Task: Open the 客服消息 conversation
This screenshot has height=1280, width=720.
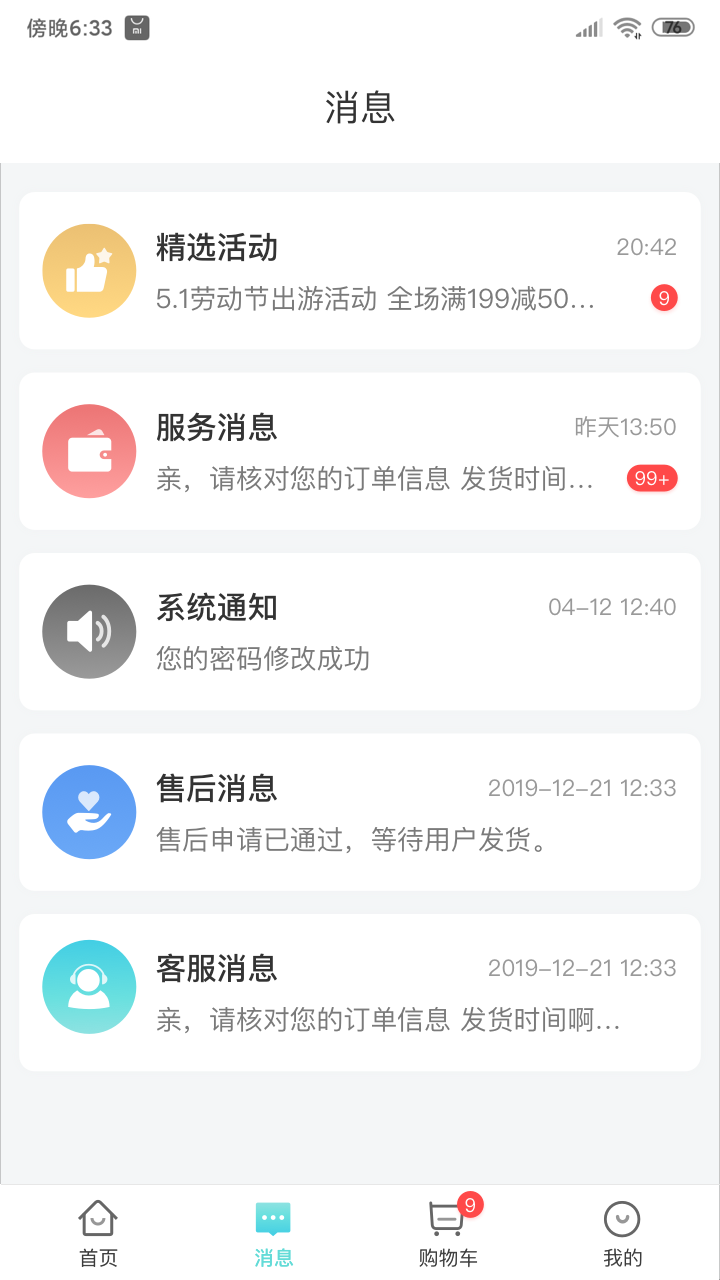Action: point(360,992)
